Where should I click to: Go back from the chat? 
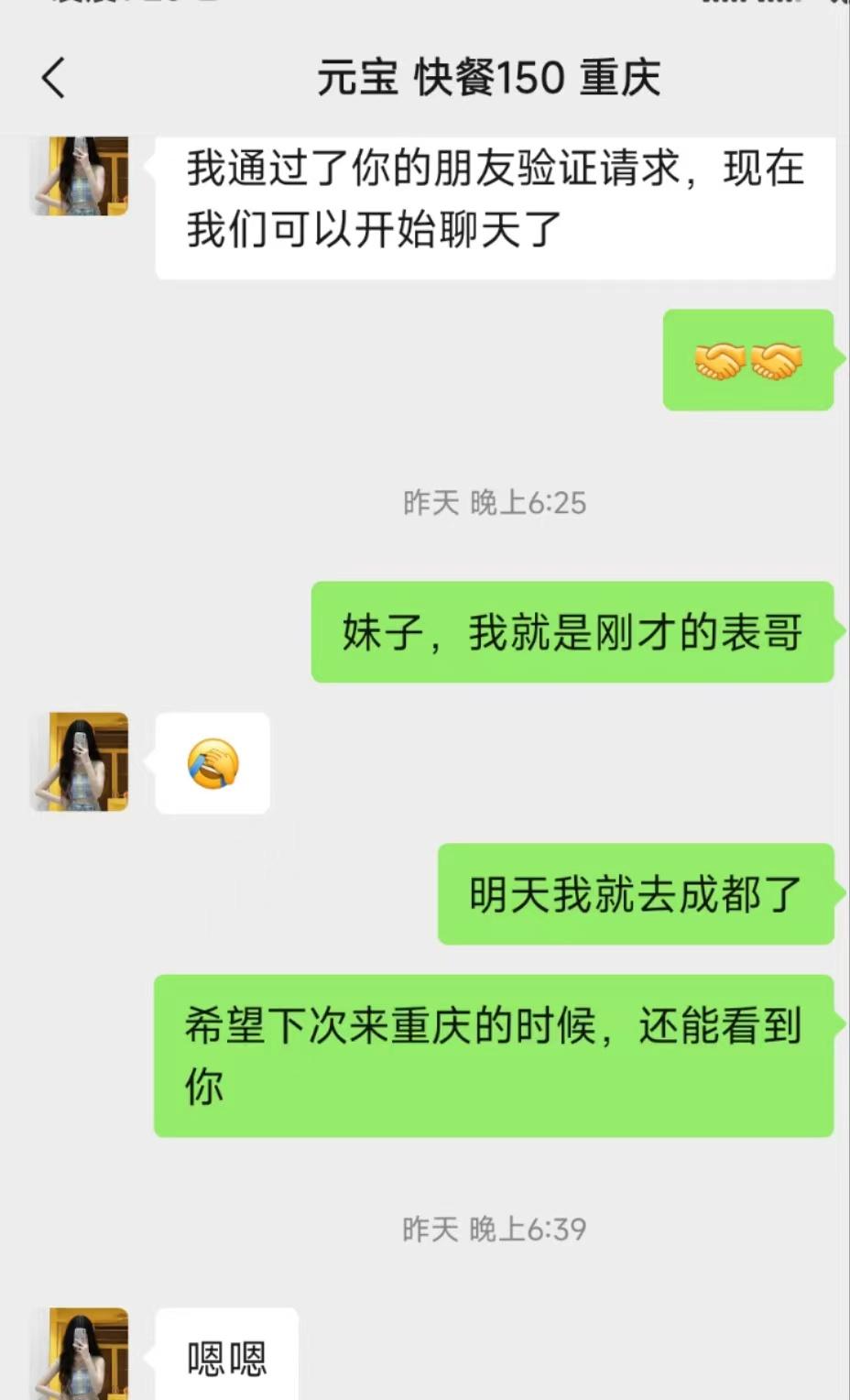tap(53, 77)
